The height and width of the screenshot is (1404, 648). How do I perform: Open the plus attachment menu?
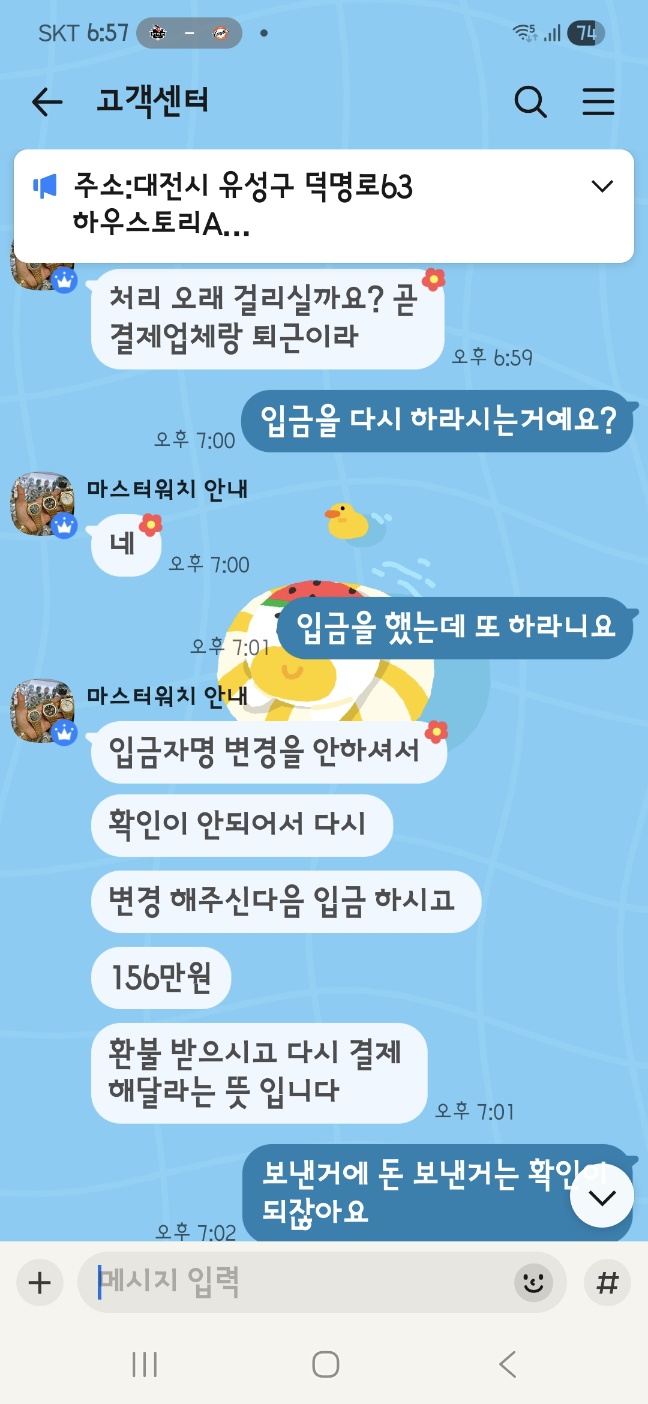pyautogui.click(x=39, y=1283)
